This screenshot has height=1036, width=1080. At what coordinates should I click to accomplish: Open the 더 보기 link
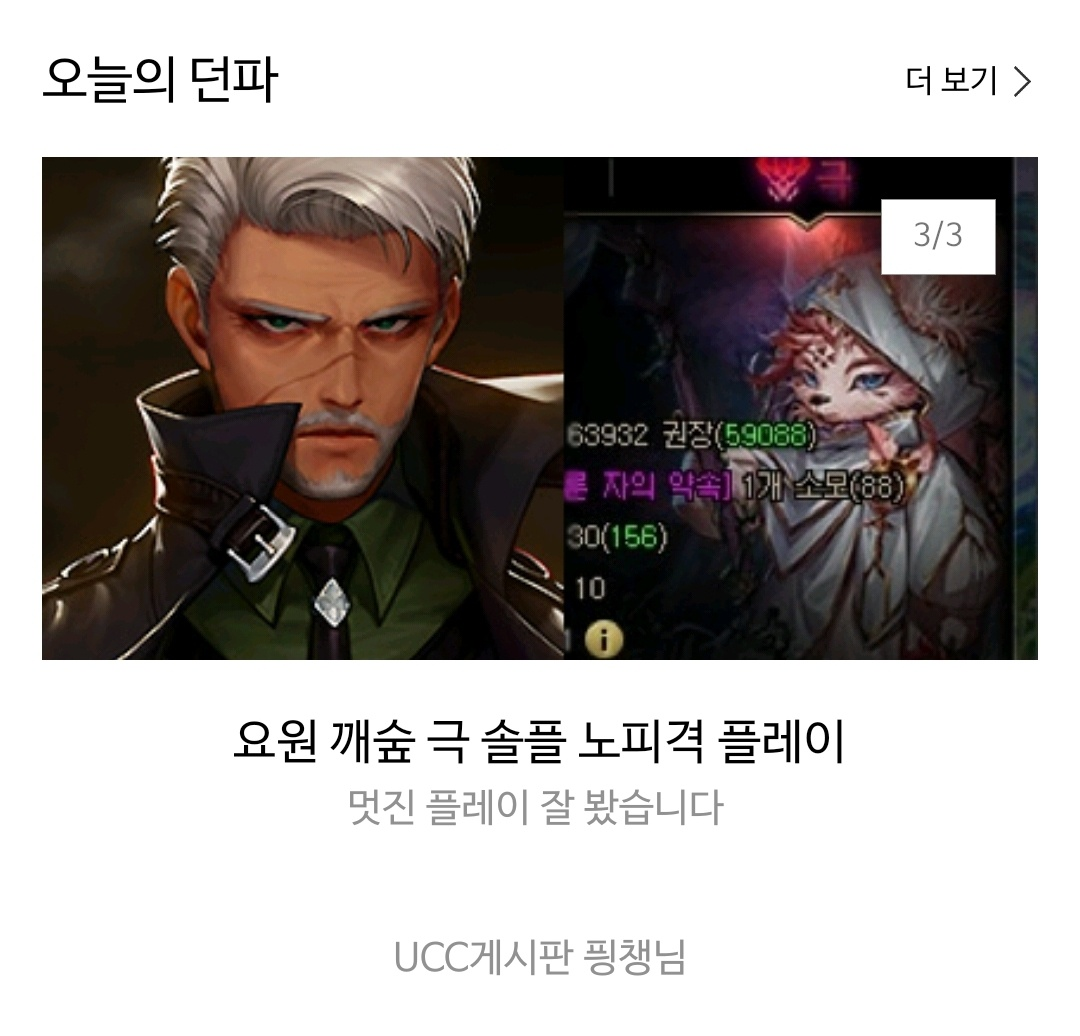click(x=966, y=81)
